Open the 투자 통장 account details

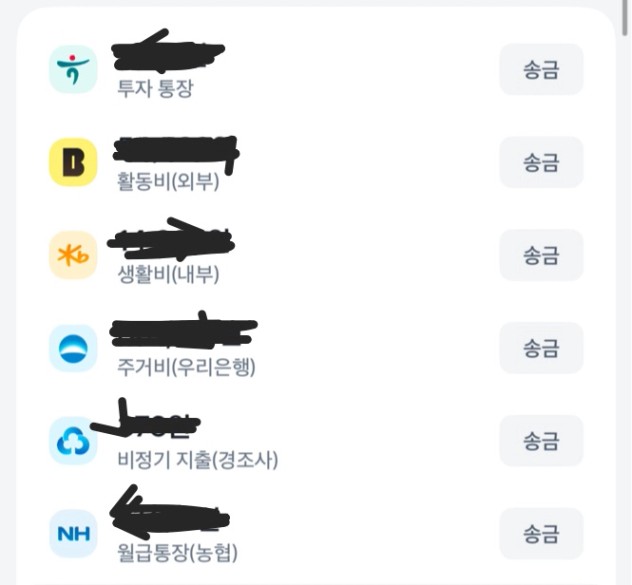click(155, 88)
